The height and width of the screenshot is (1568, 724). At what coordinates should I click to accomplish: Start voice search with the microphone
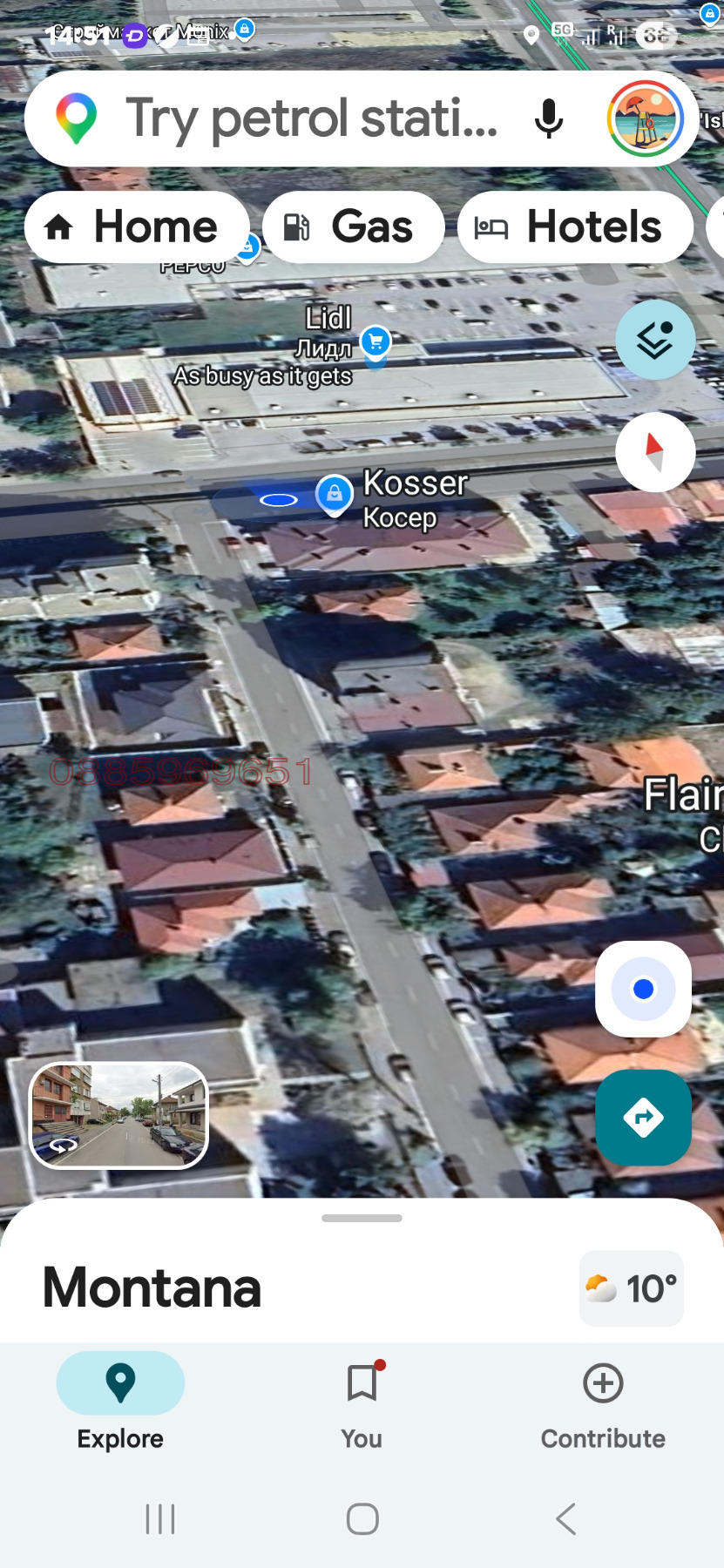coord(549,119)
